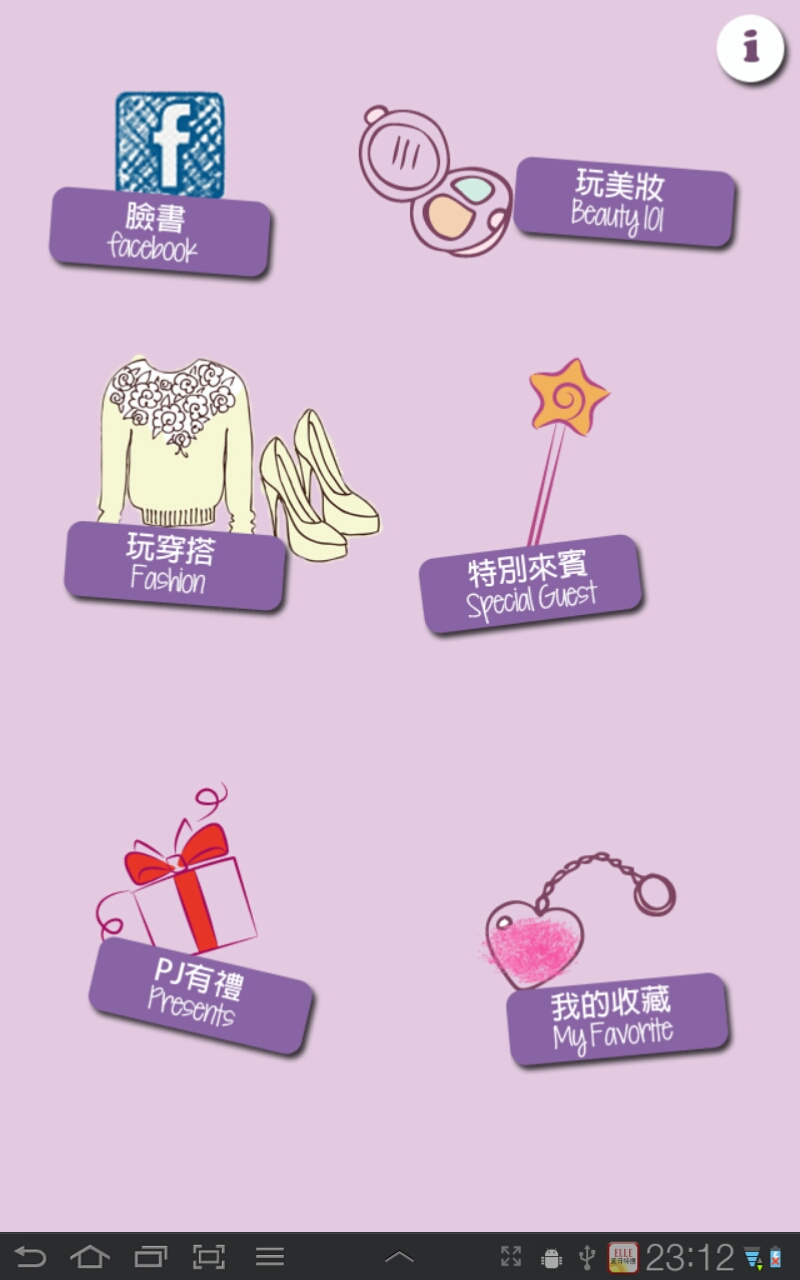Open the system menu button

pyautogui.click(x=270, y=1257)
